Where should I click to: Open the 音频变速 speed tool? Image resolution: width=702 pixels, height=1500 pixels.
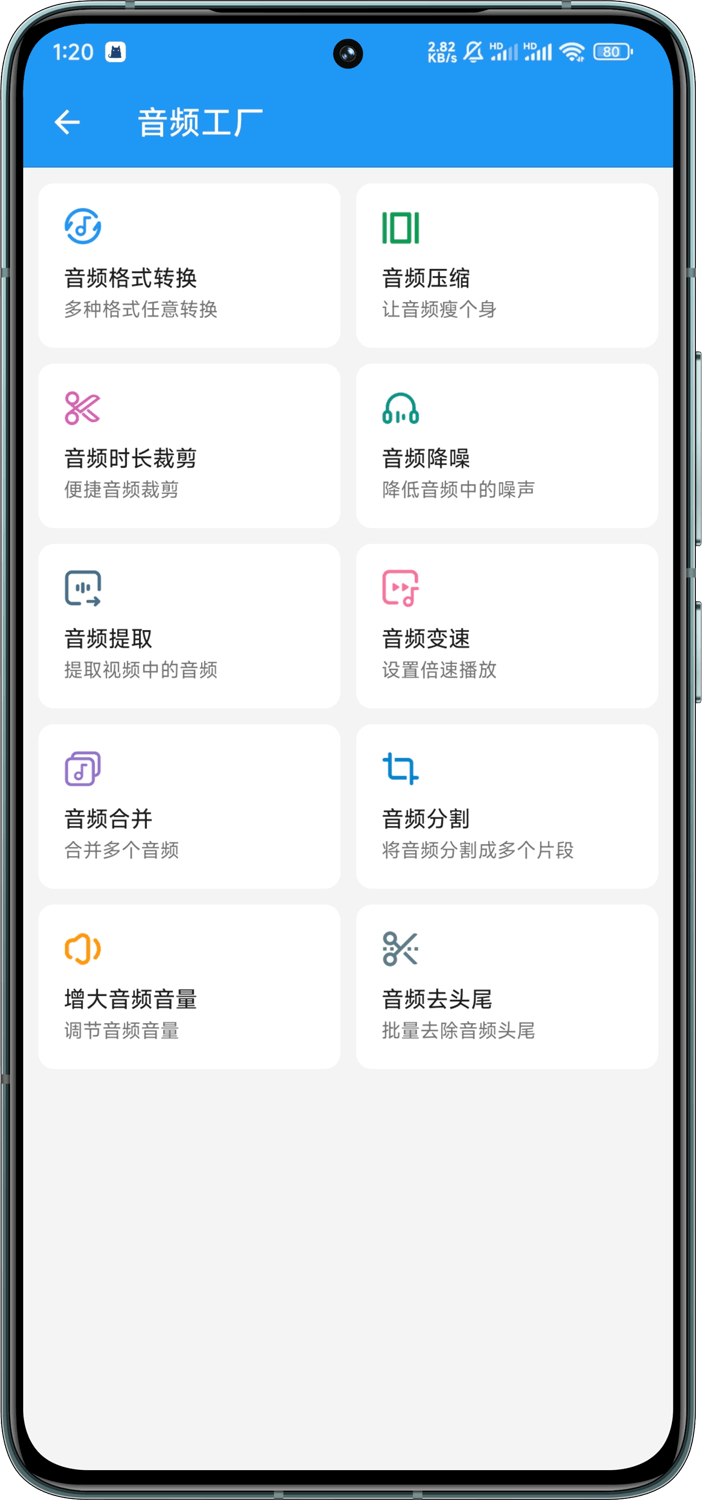(x=506, y=626)
